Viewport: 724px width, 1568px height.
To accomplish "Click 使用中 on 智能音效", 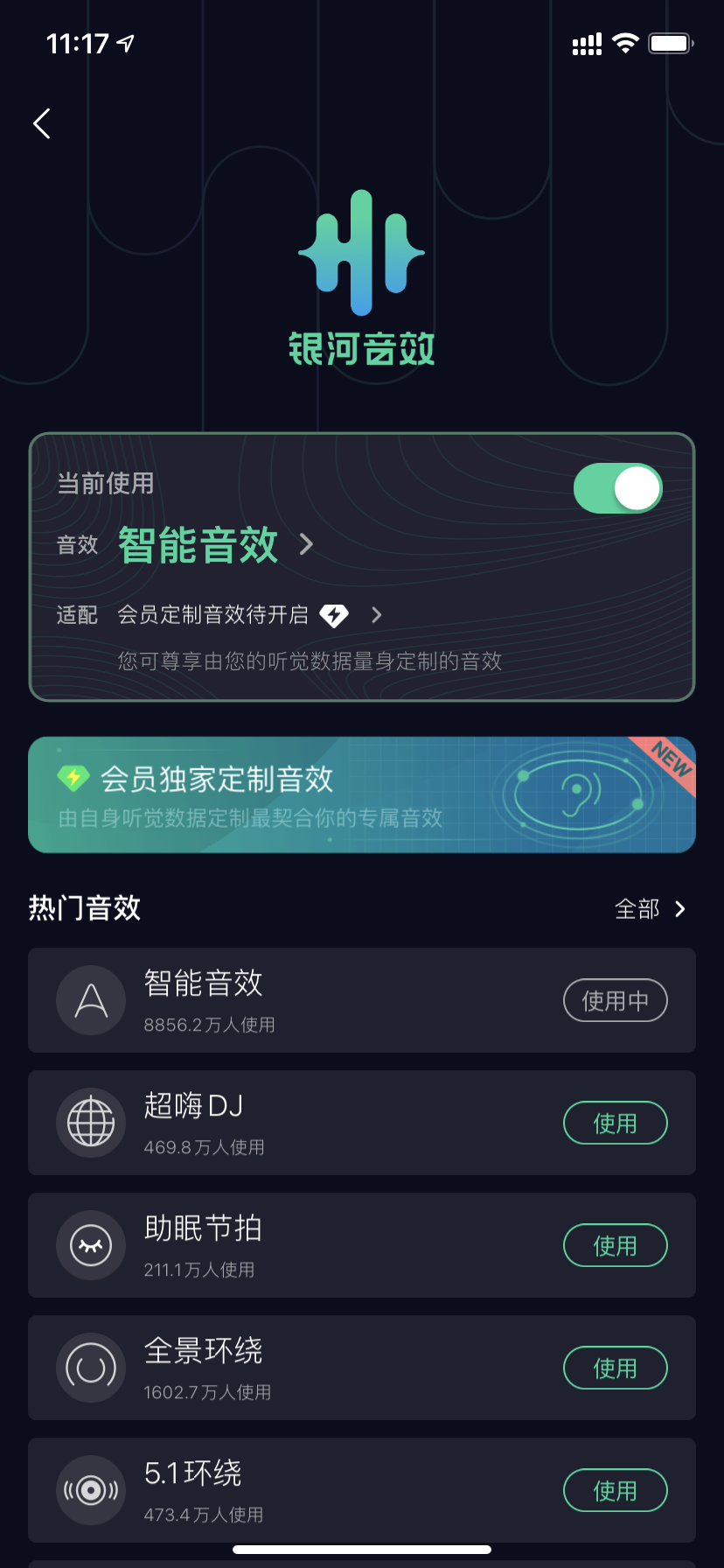I will click(x=616, y=1000).
